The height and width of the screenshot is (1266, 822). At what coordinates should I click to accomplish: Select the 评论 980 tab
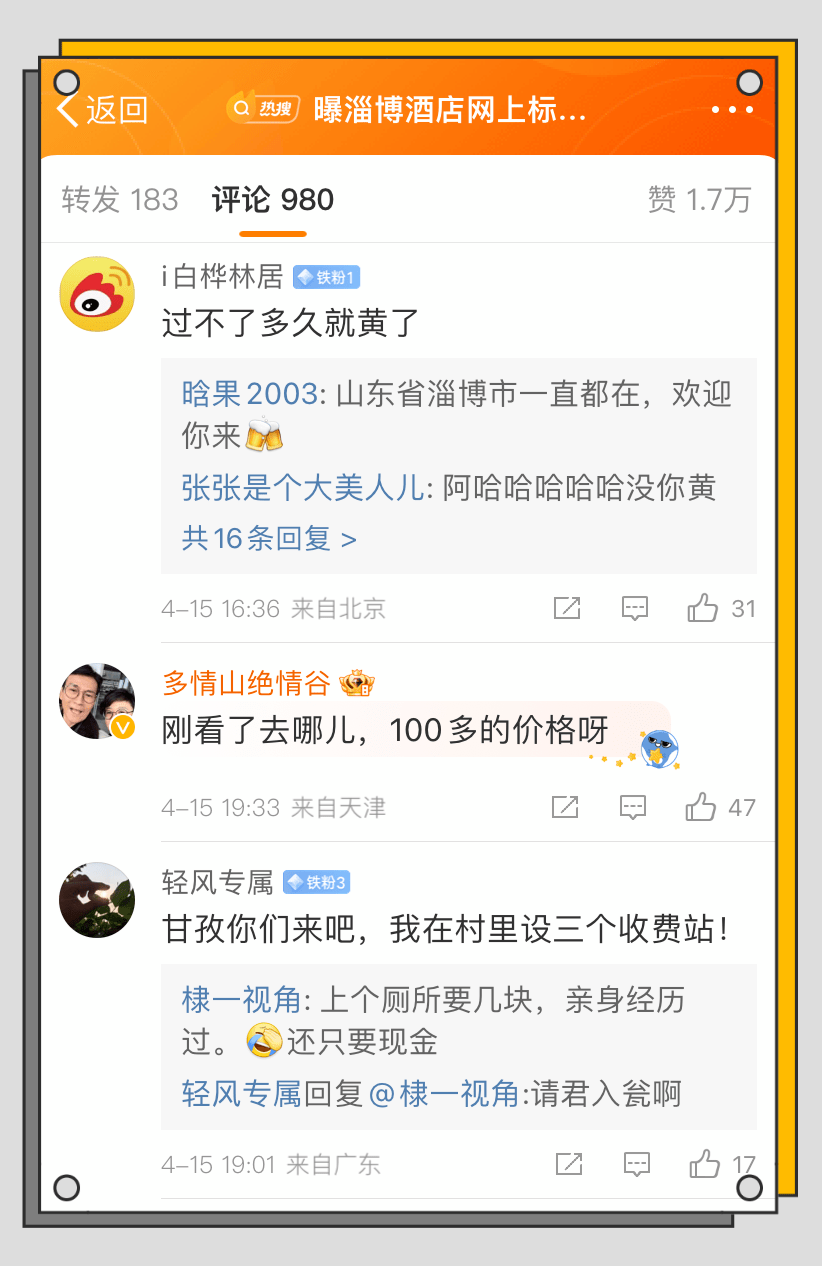272,200
